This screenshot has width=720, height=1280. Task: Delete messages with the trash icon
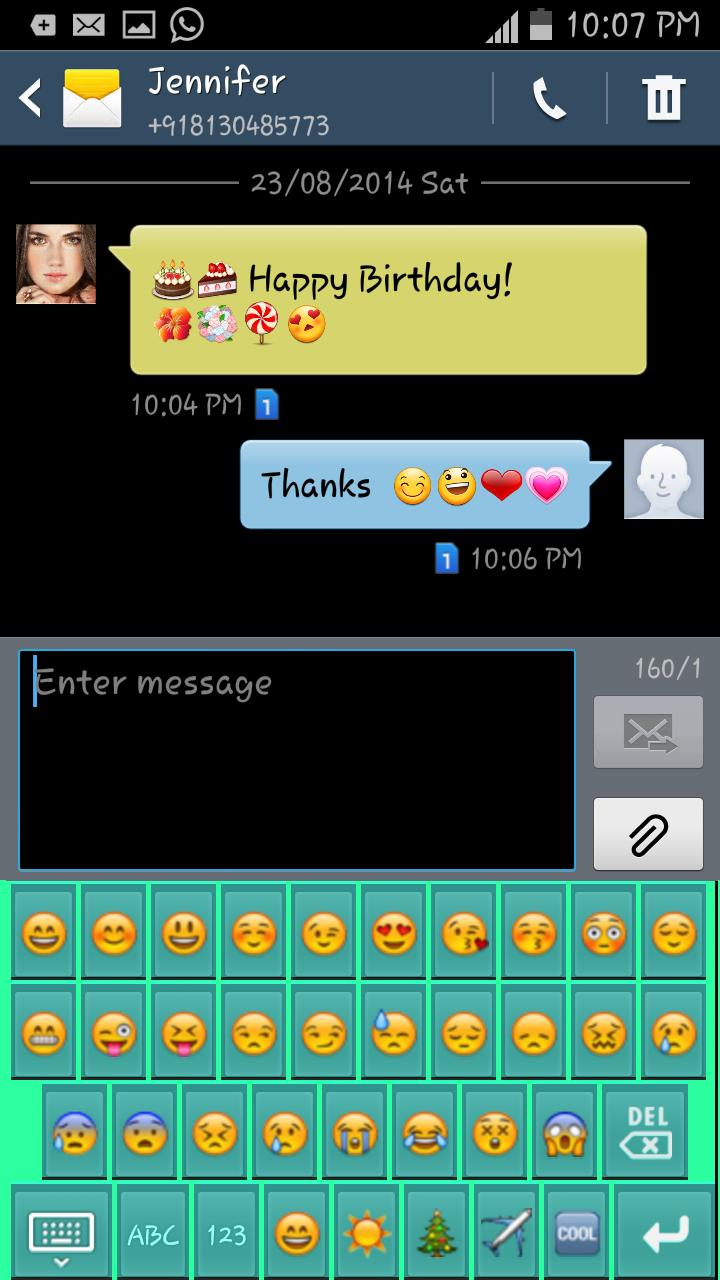[x=663, y=99]
